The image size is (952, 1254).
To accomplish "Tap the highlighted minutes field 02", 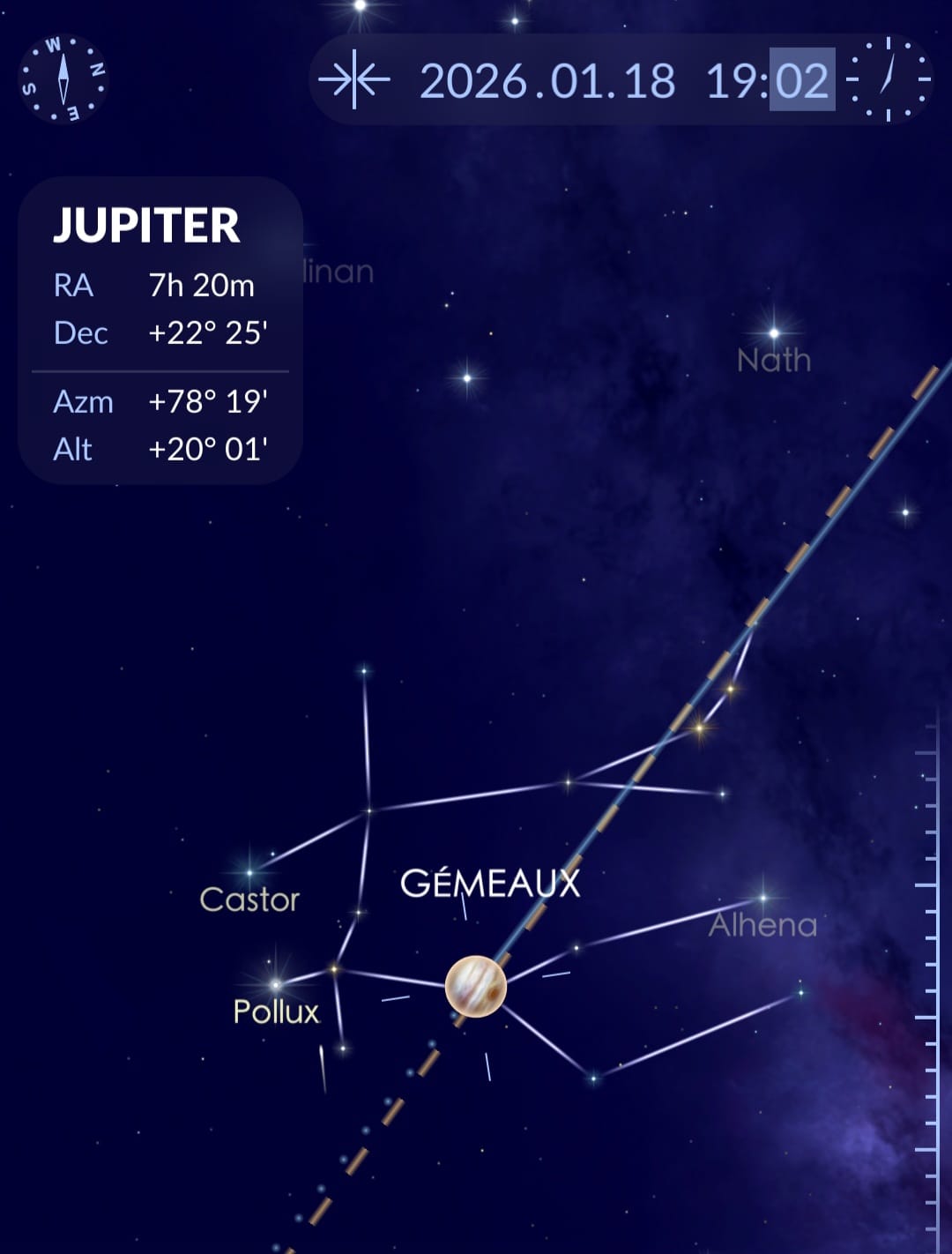I will point(802,81).
